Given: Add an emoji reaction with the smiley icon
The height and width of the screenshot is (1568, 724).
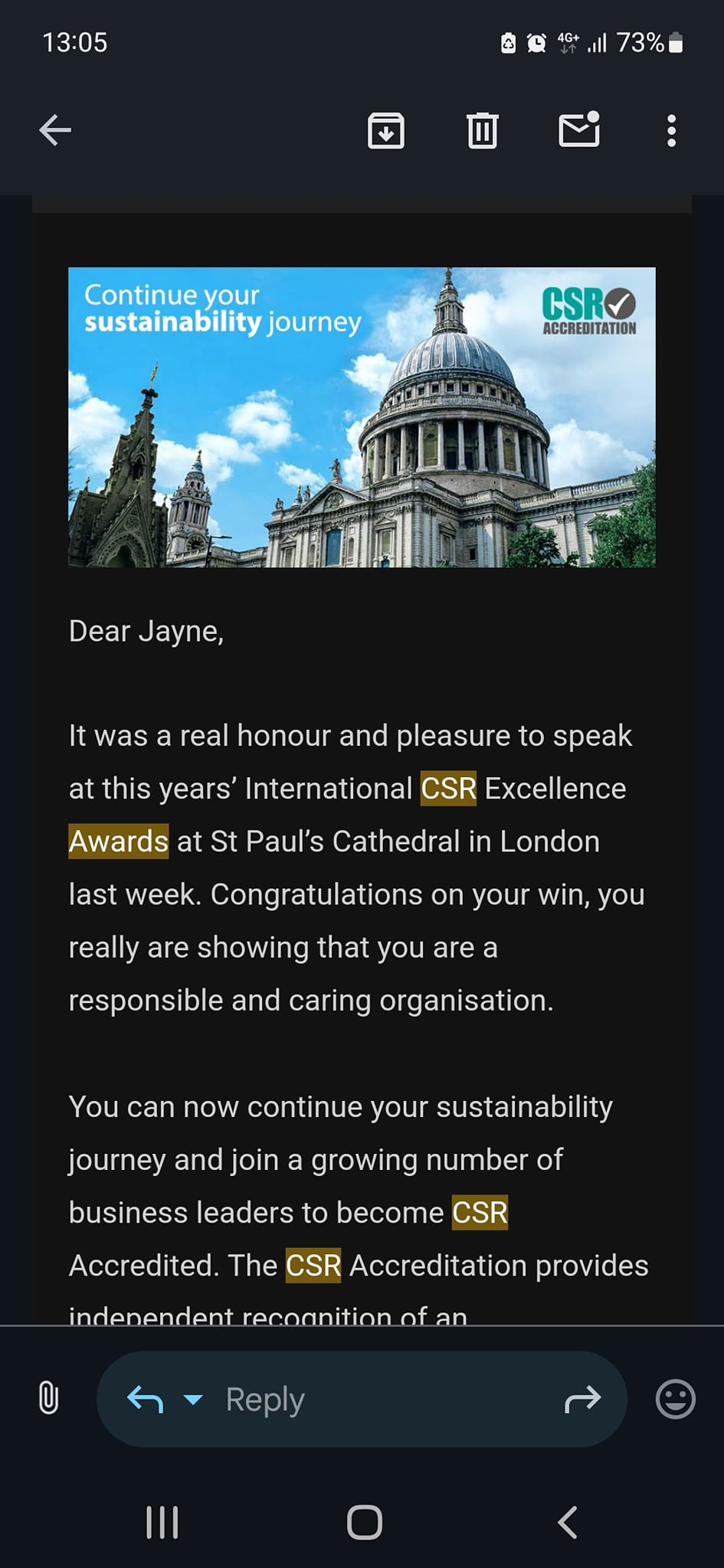Looking at the screenshot, I should (676, 1399).
